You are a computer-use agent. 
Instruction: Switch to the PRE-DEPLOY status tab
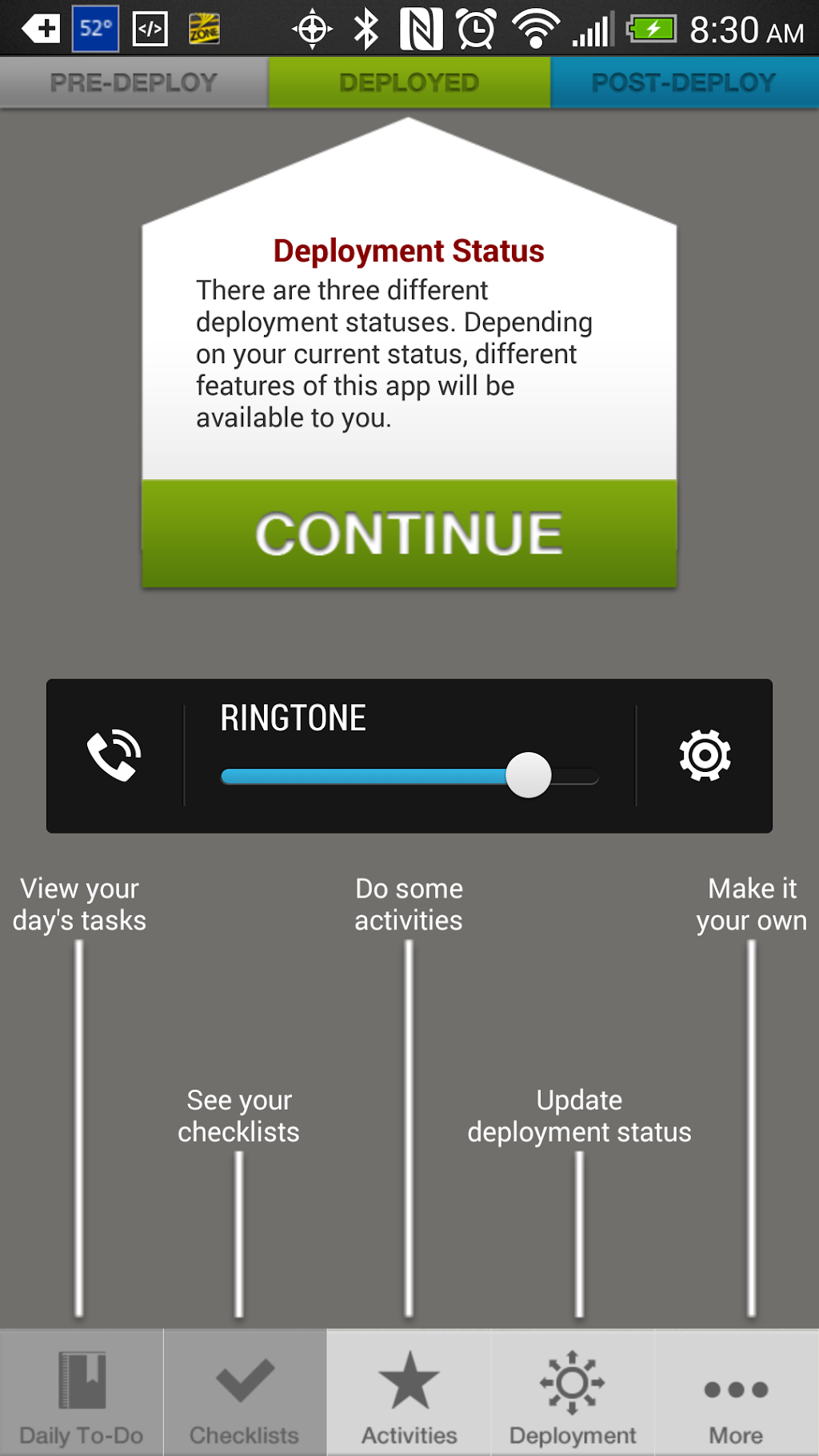[x=134, y=82]
